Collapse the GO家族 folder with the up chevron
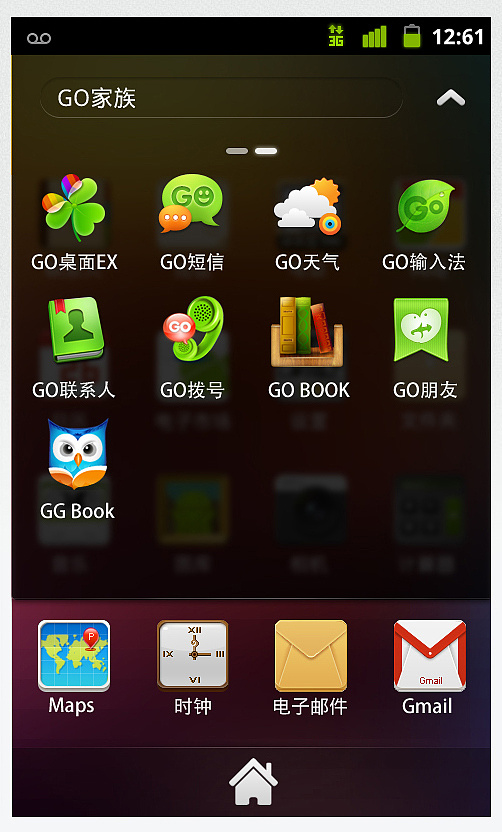502x832 pixels. pyautogui.click(x=451, y=98)
